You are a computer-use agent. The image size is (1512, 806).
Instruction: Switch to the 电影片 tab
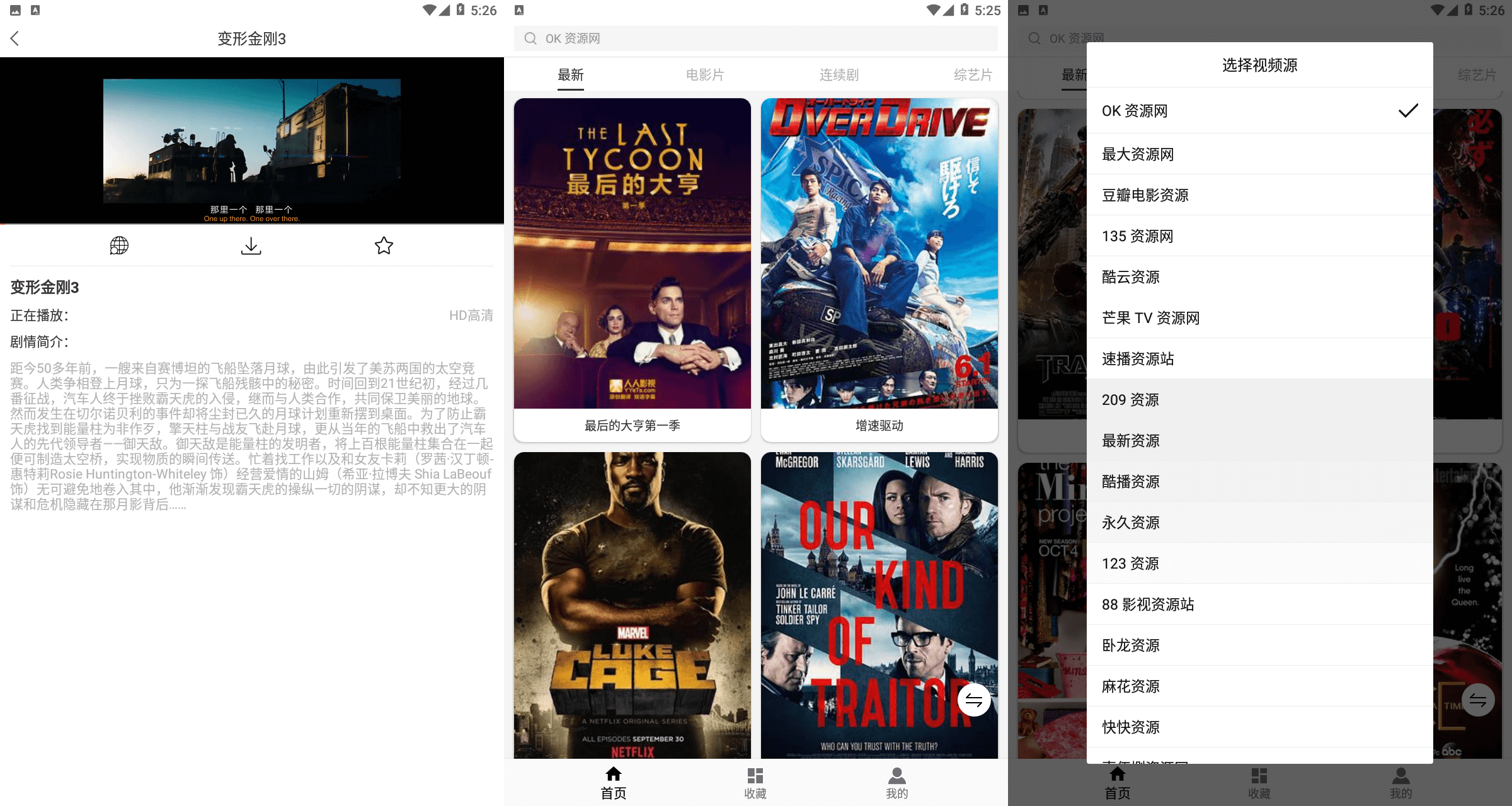click(704, 75)
